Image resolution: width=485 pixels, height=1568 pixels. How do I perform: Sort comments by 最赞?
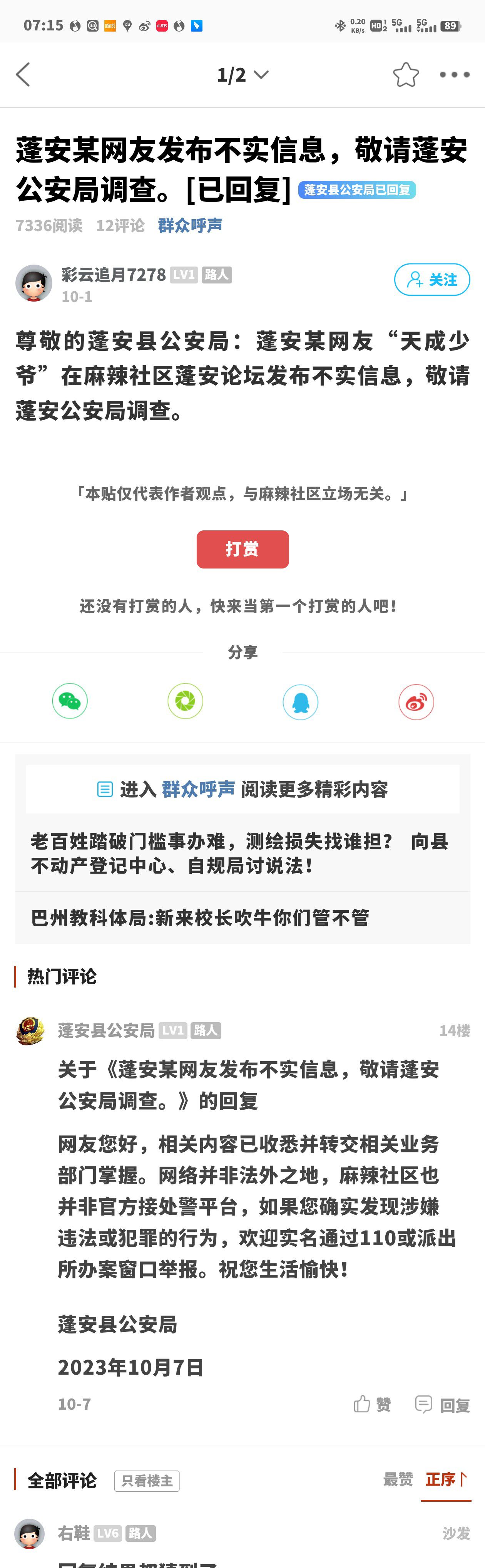coord(397,1479)
